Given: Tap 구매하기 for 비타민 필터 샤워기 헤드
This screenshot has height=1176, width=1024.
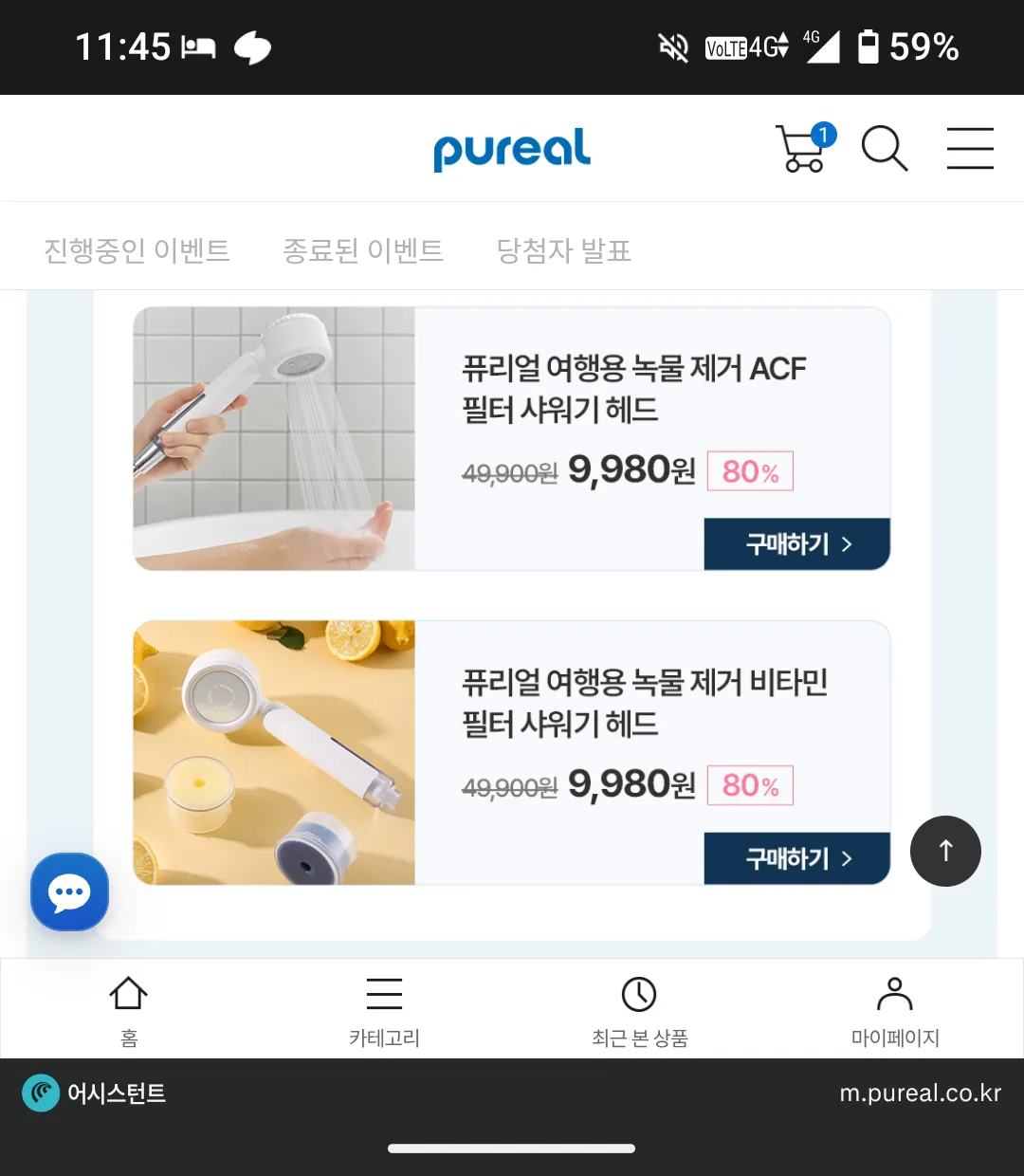Looking at the screenshot, I should (796, 859).
